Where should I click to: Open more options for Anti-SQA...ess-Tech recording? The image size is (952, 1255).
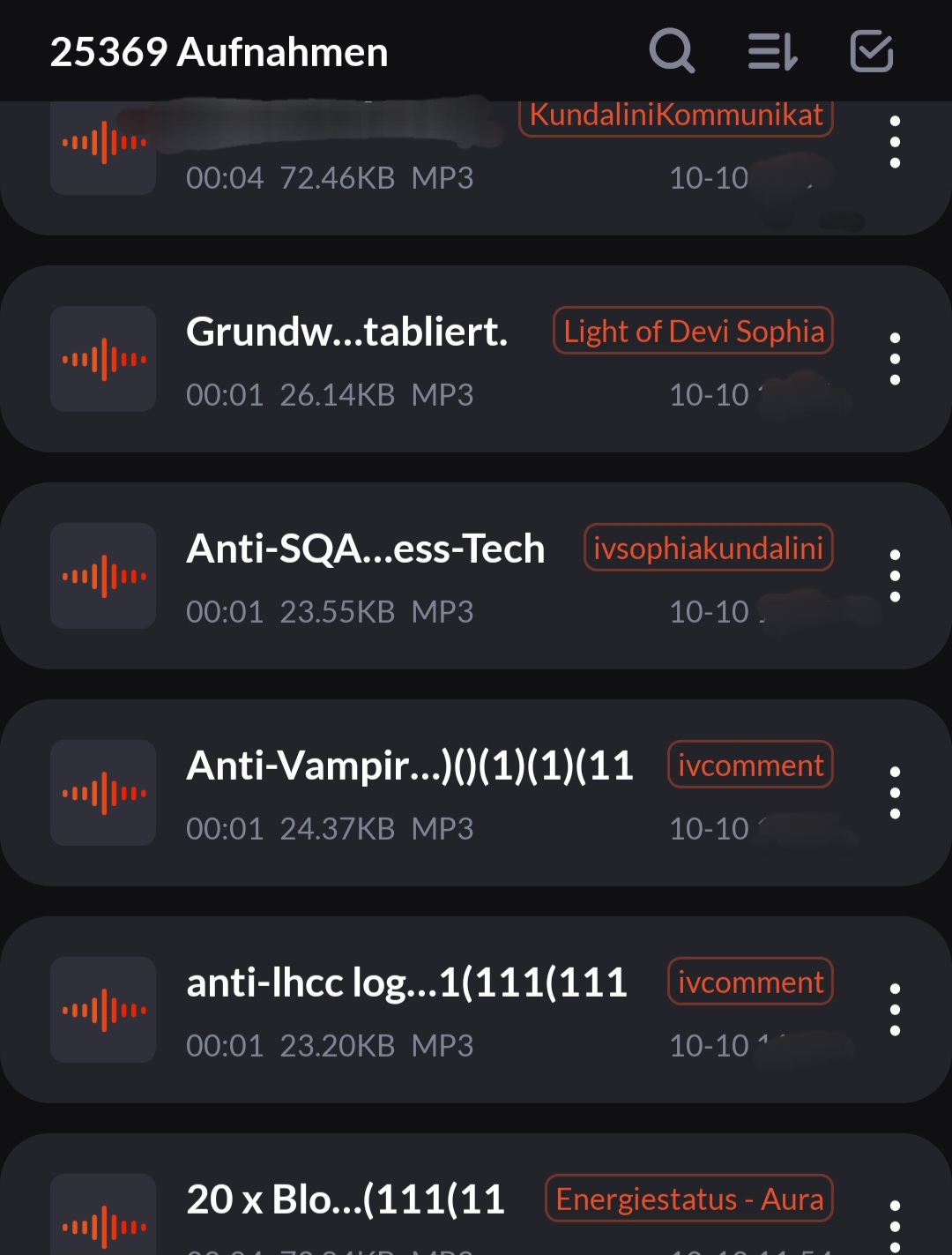pos(895,576)
